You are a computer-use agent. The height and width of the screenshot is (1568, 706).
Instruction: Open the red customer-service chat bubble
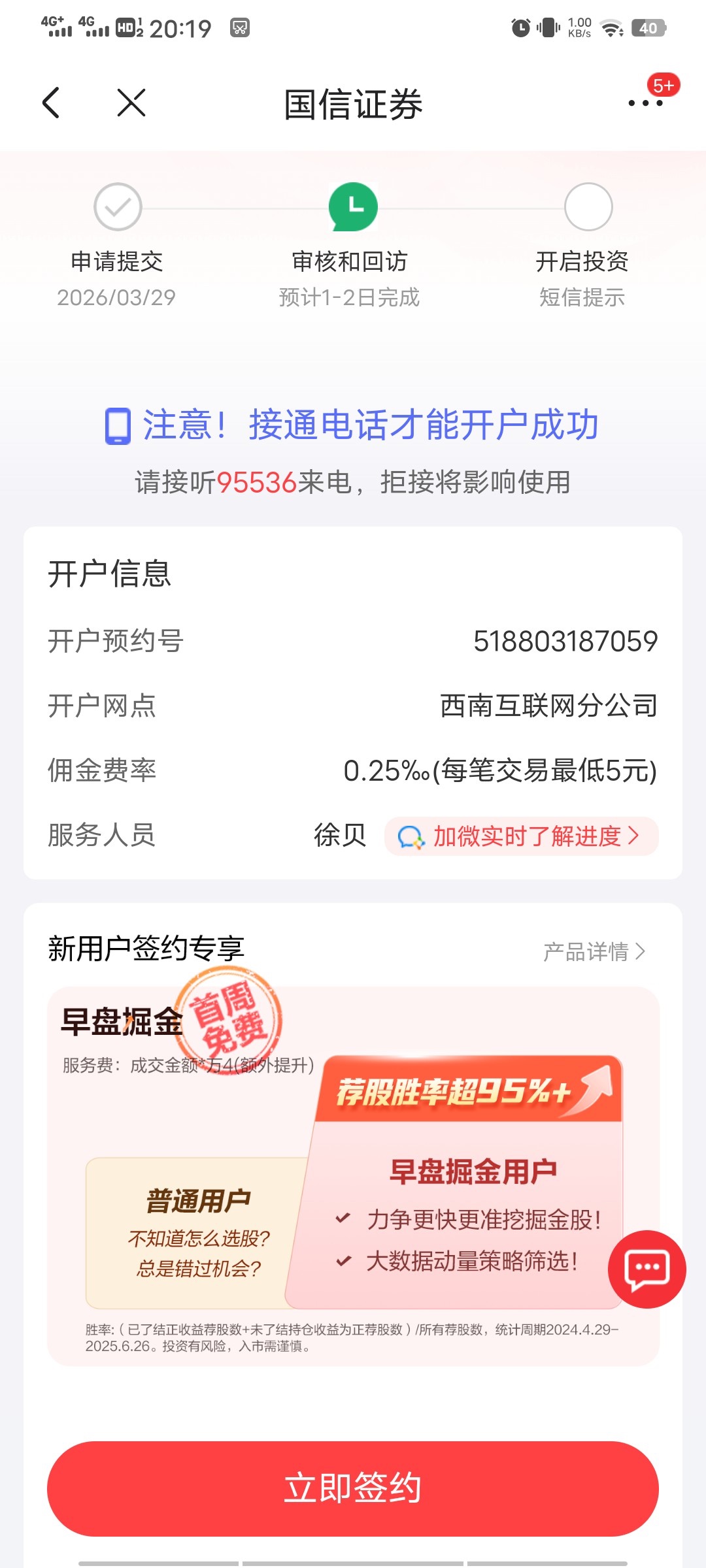click(647, 1269)
